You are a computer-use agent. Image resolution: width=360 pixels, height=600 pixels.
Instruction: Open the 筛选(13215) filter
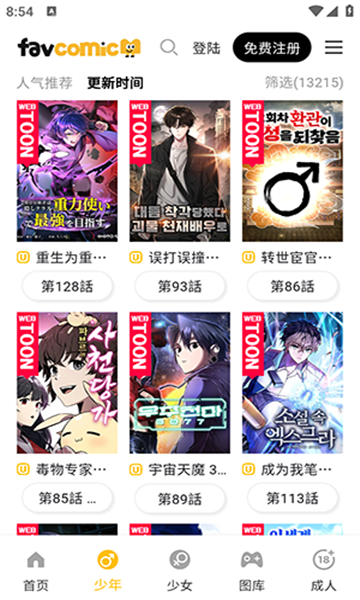coord(304,82)
